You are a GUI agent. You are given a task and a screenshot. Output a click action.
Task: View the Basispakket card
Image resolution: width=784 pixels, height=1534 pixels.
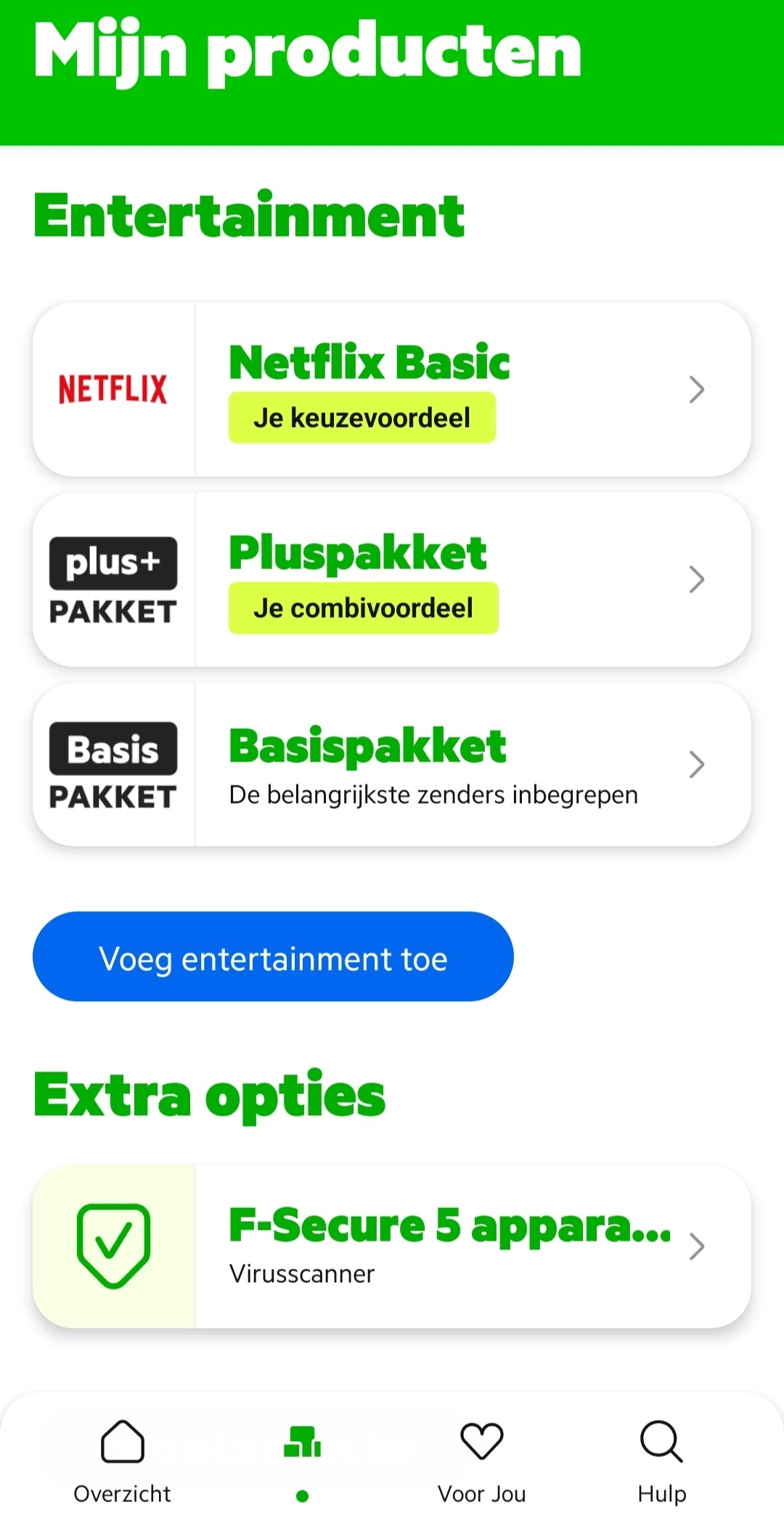392,764
